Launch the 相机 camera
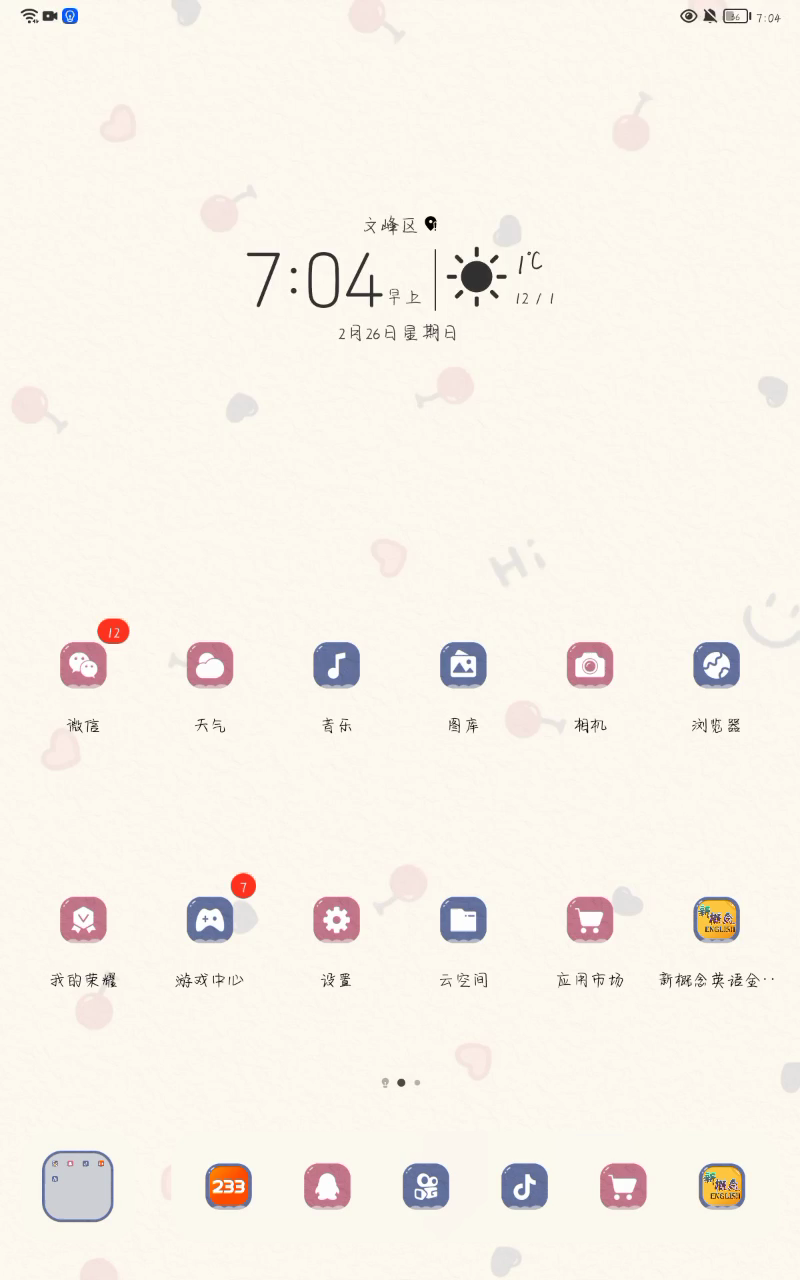The image size is (800, 1280). (590, 666)
